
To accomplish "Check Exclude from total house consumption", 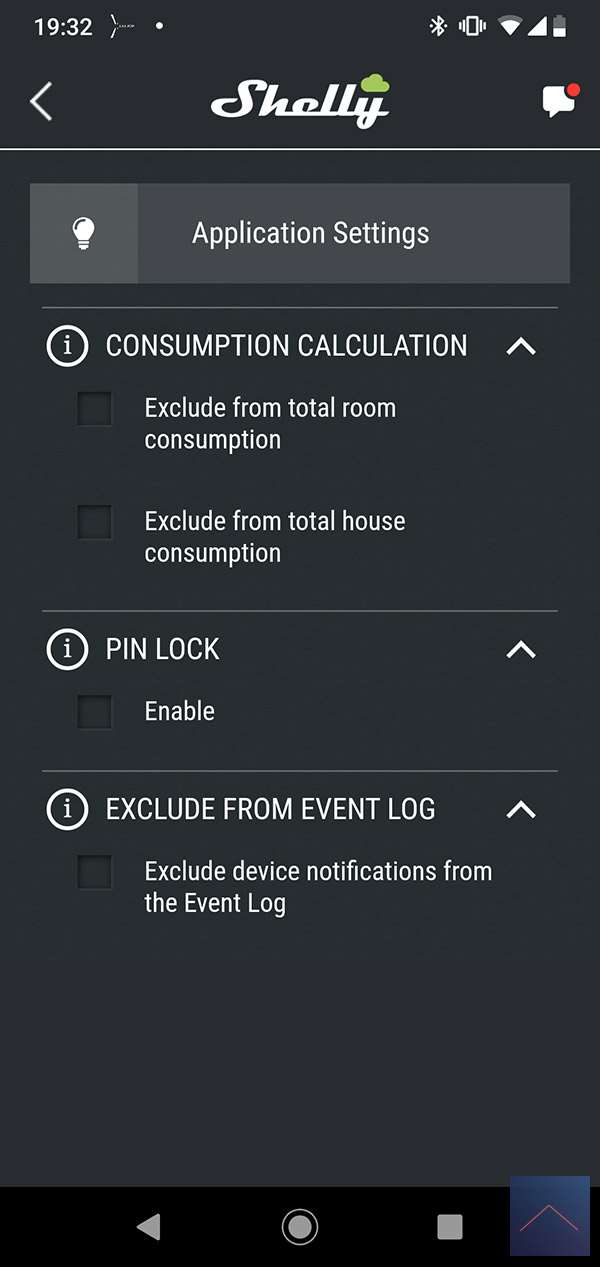I will [95, 522].
